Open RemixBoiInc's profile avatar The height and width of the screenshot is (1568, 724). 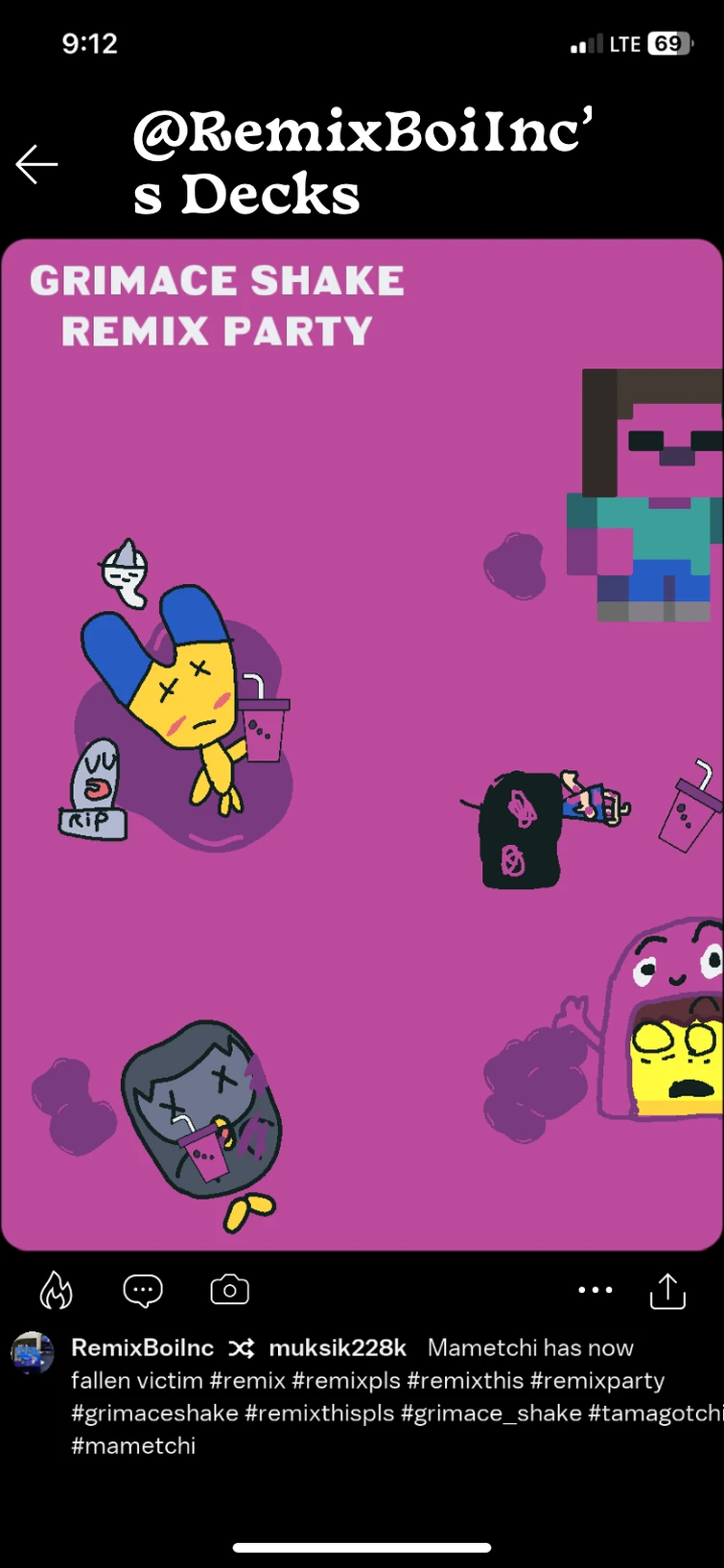[x=33, y=1352]
